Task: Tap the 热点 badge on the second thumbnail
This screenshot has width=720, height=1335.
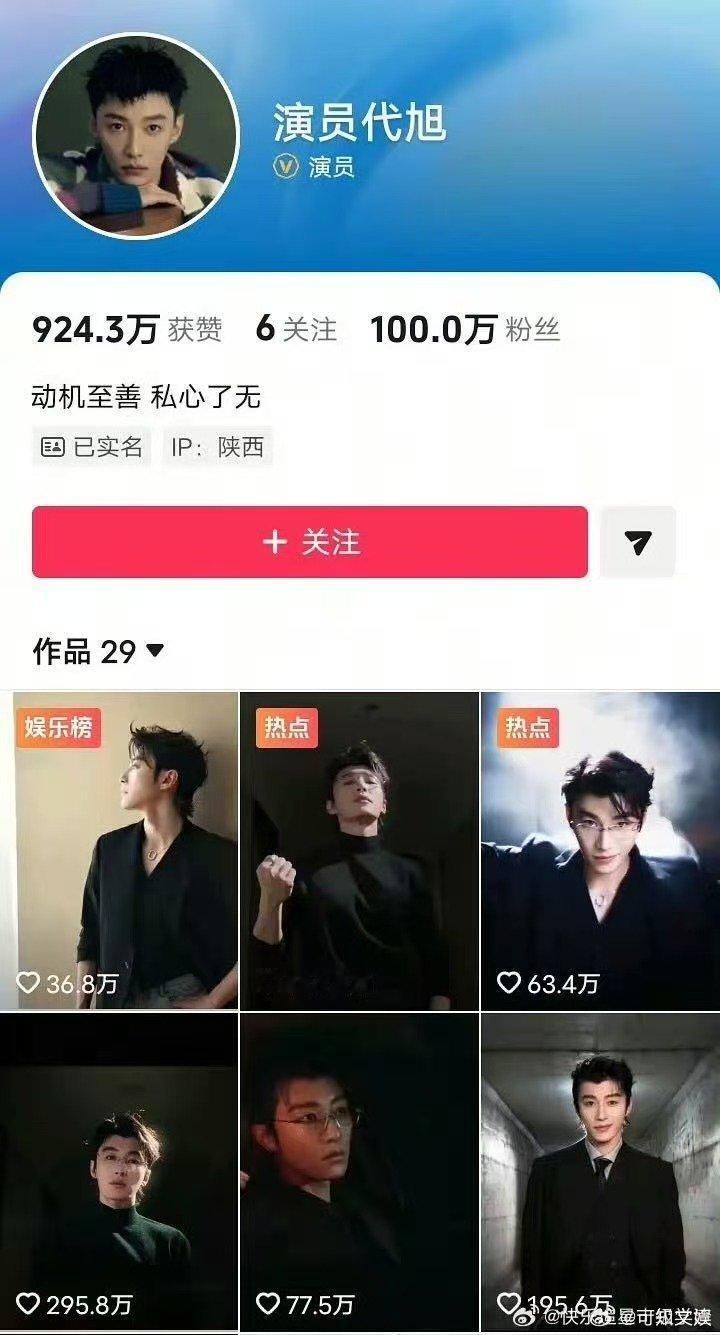Action: [288, 730]
